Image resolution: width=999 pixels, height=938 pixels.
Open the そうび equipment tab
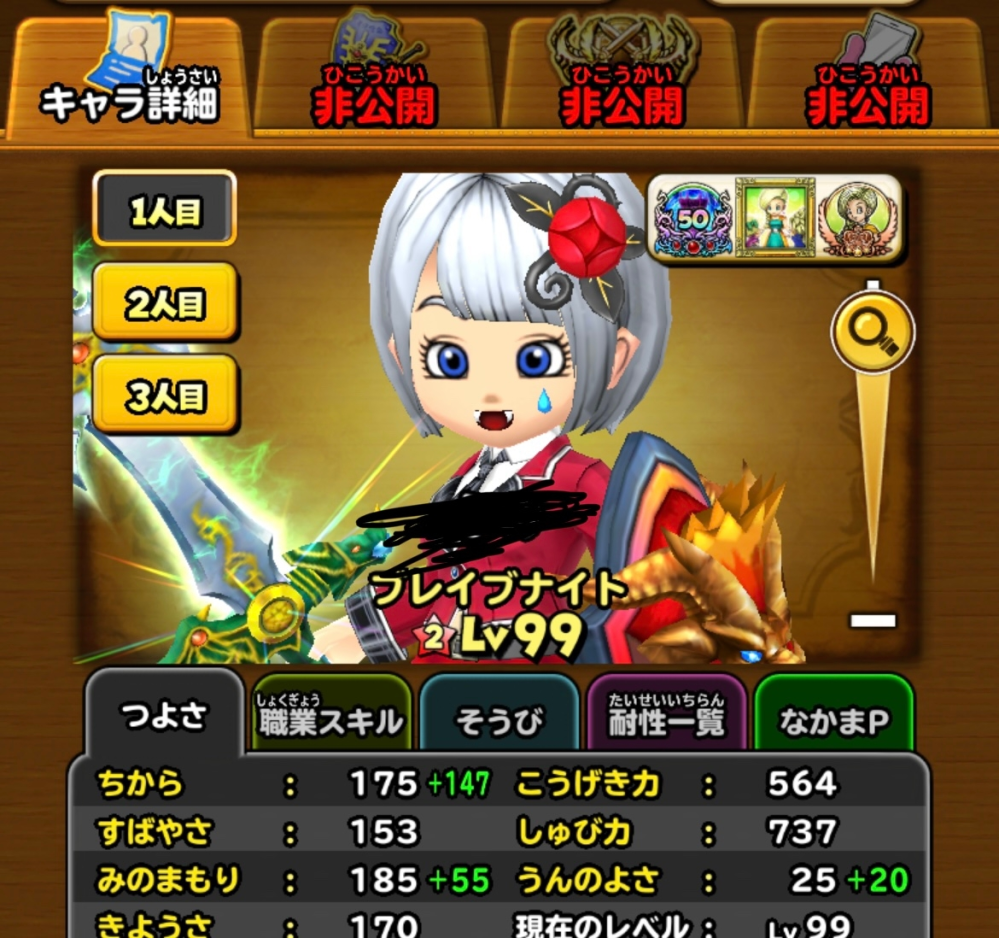tap(498, 720)
